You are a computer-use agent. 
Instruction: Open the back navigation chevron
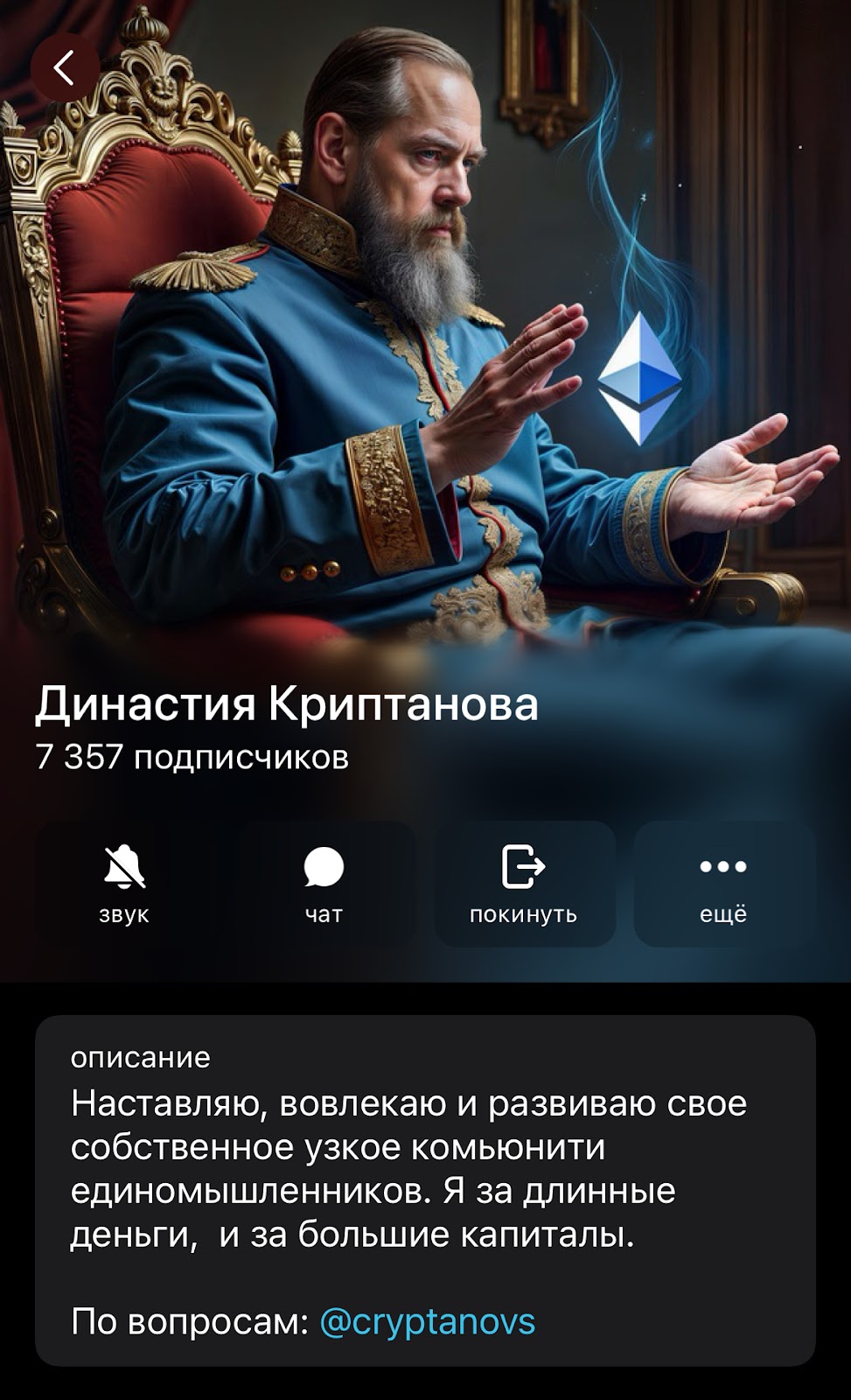pos(66,66)
